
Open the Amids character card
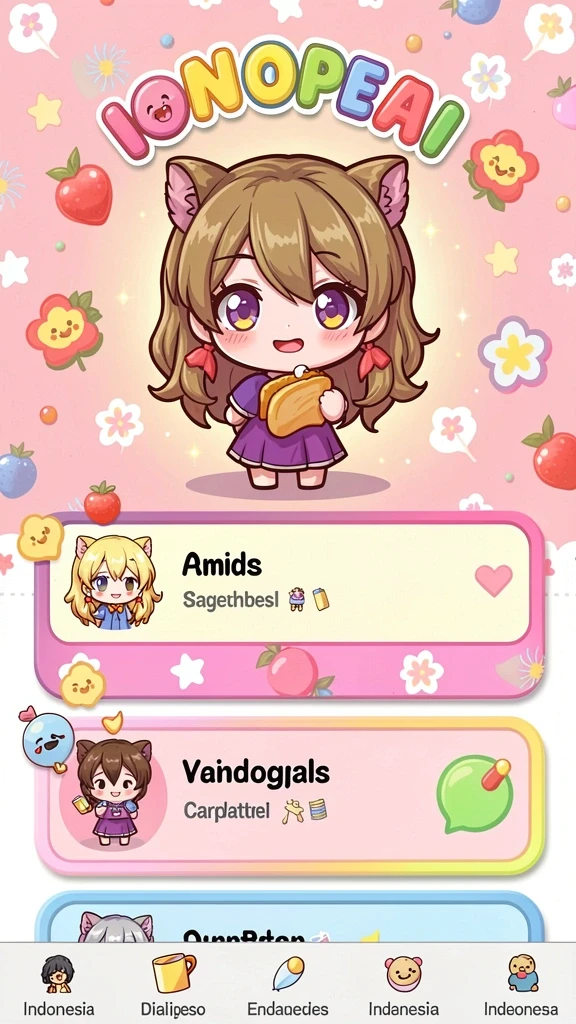289,583
